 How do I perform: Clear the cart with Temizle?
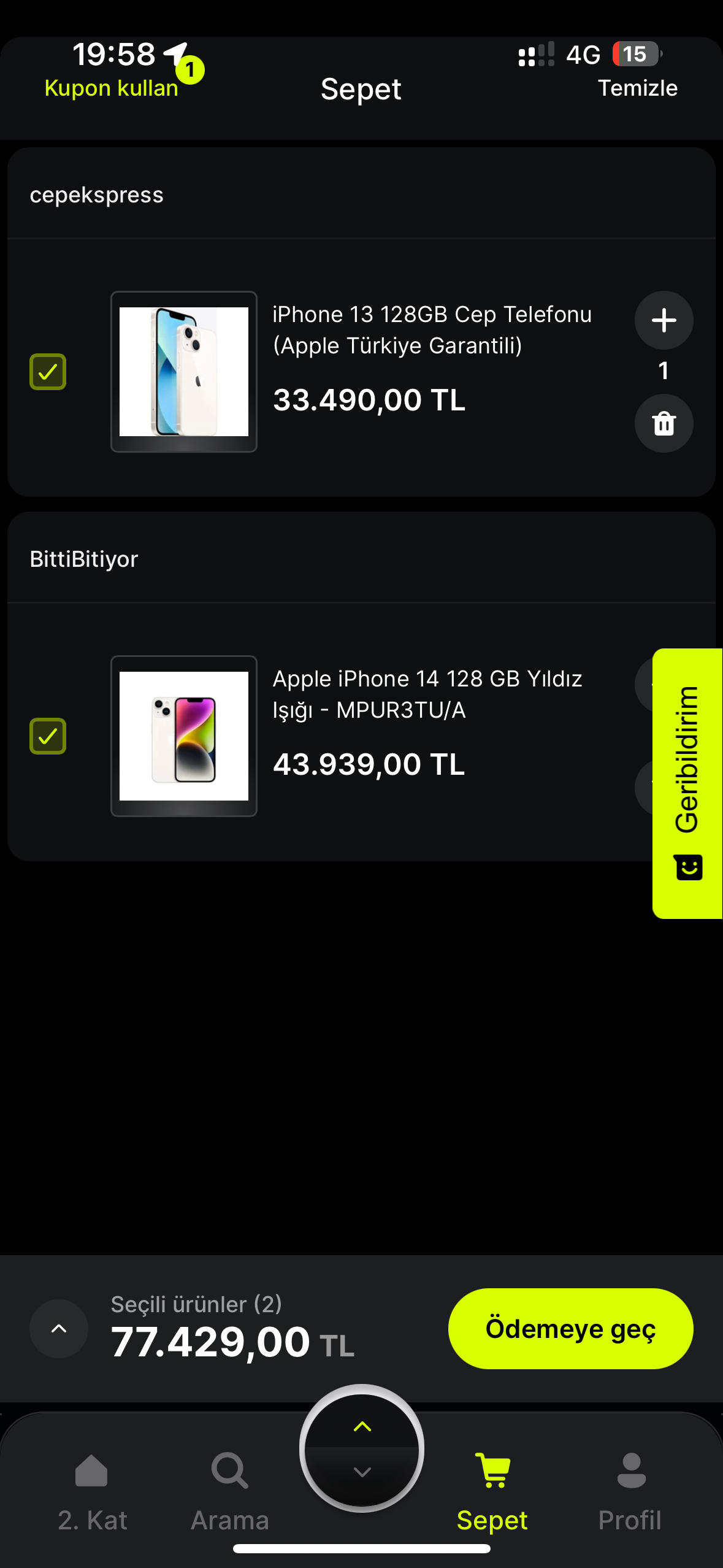(x=638, y=88)
